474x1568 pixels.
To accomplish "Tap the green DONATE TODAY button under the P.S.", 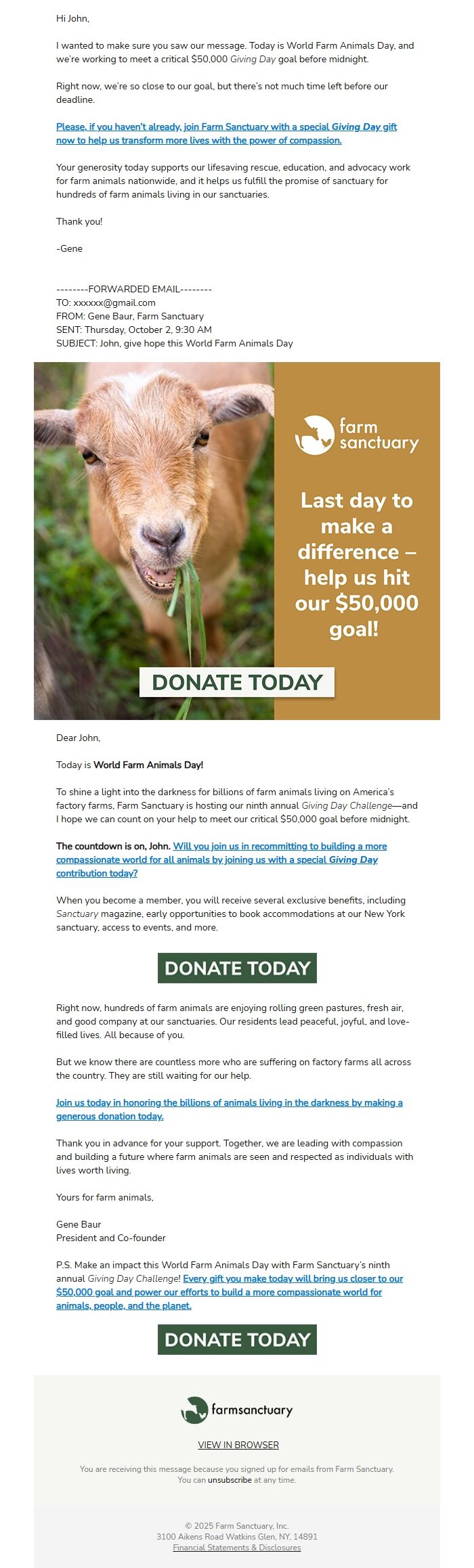I will (237, 1340).
